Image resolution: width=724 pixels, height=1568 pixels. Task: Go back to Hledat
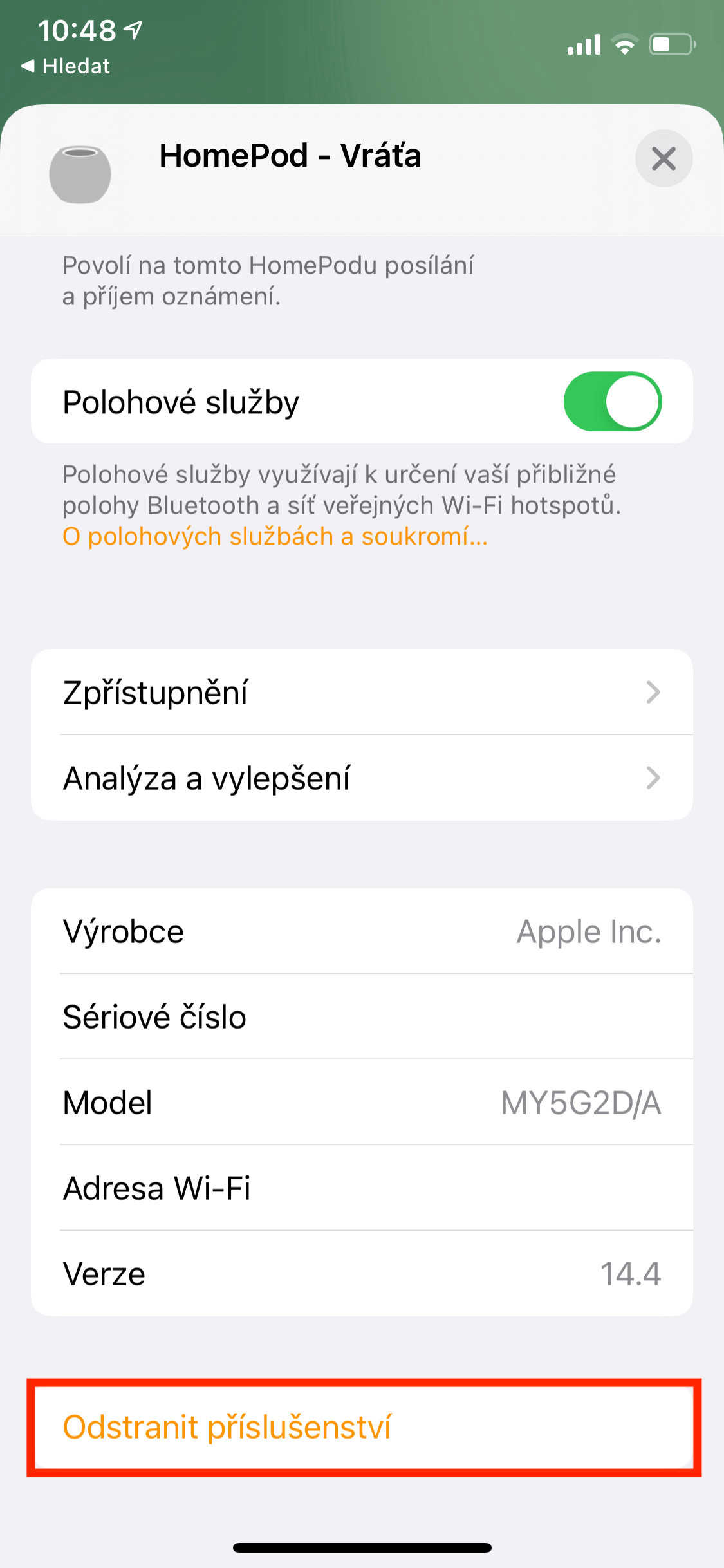tap(65, 66)
